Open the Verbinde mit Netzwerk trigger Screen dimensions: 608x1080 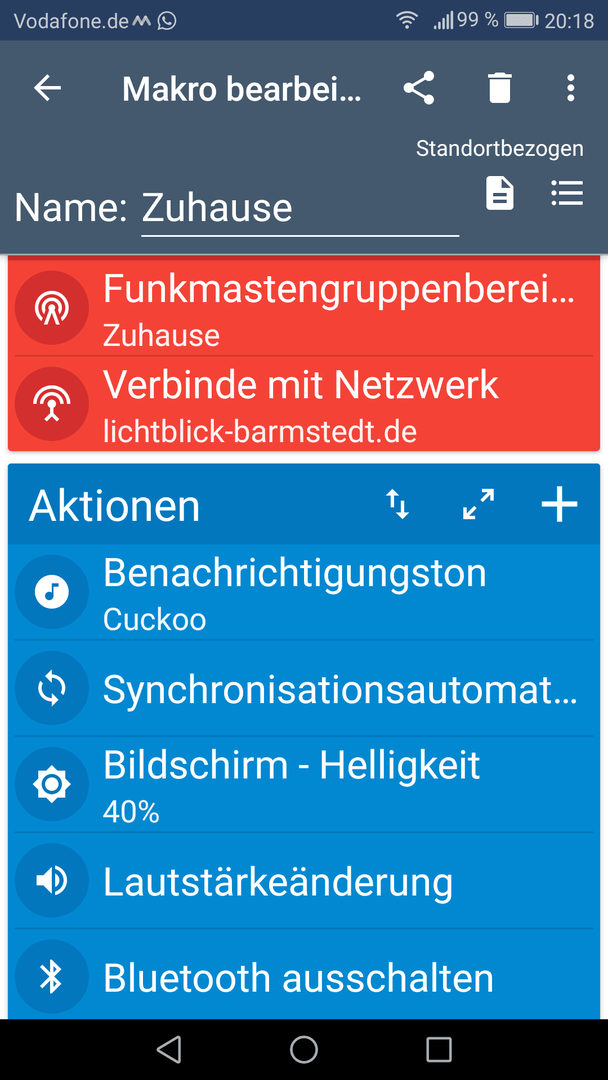(x=304, y=404)
